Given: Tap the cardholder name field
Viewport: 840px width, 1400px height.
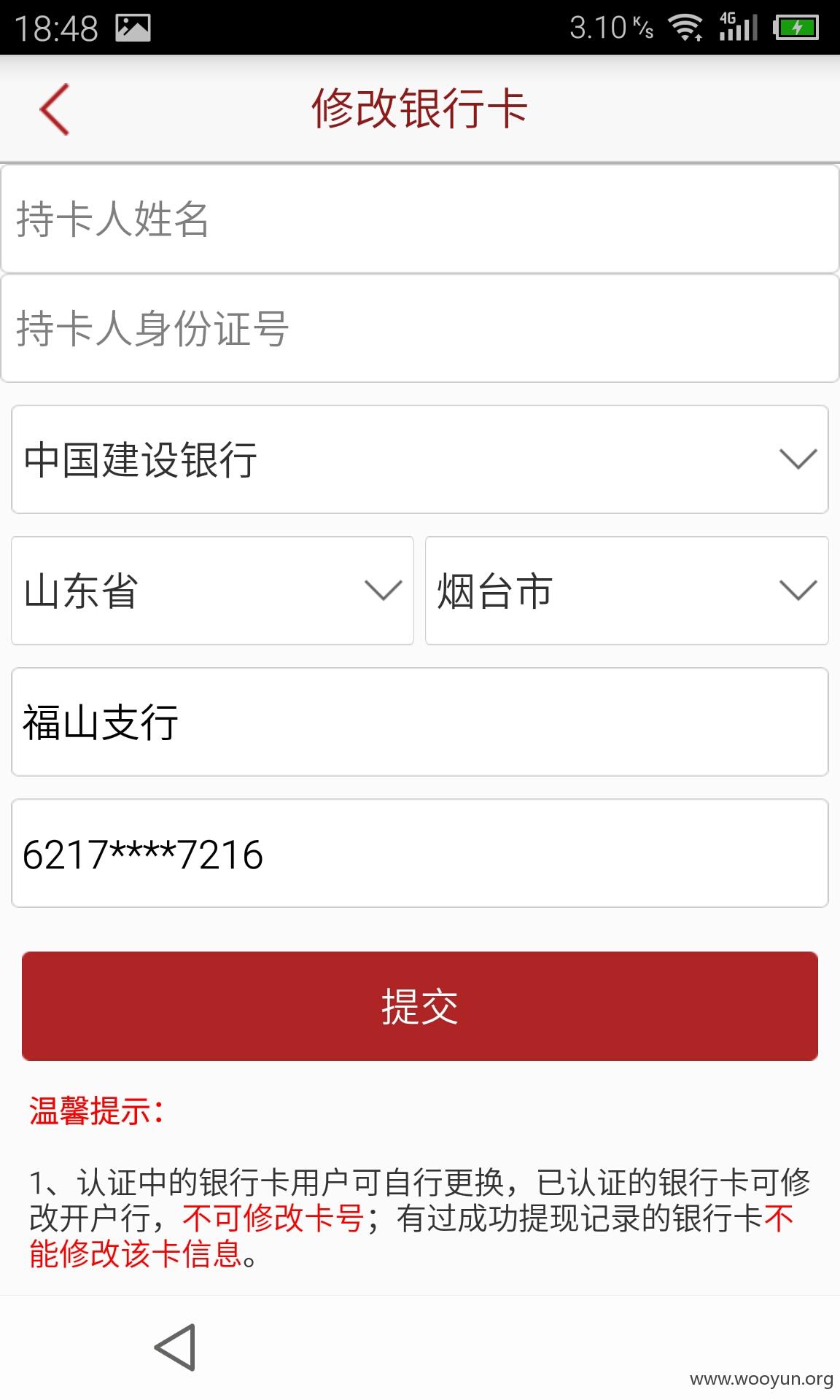Looking at the screenshot, I should (x=420, y=219).
